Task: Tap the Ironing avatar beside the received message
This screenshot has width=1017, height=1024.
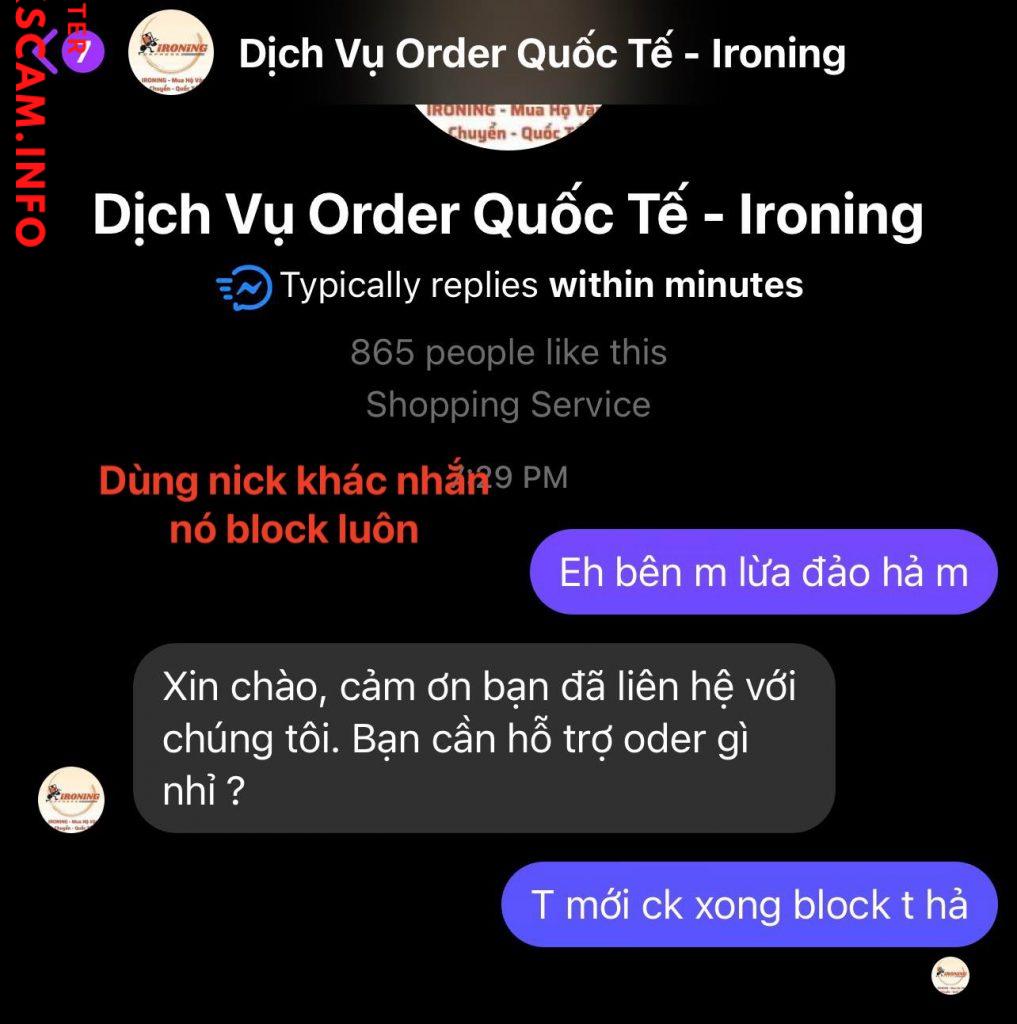Action: (71, 800)
